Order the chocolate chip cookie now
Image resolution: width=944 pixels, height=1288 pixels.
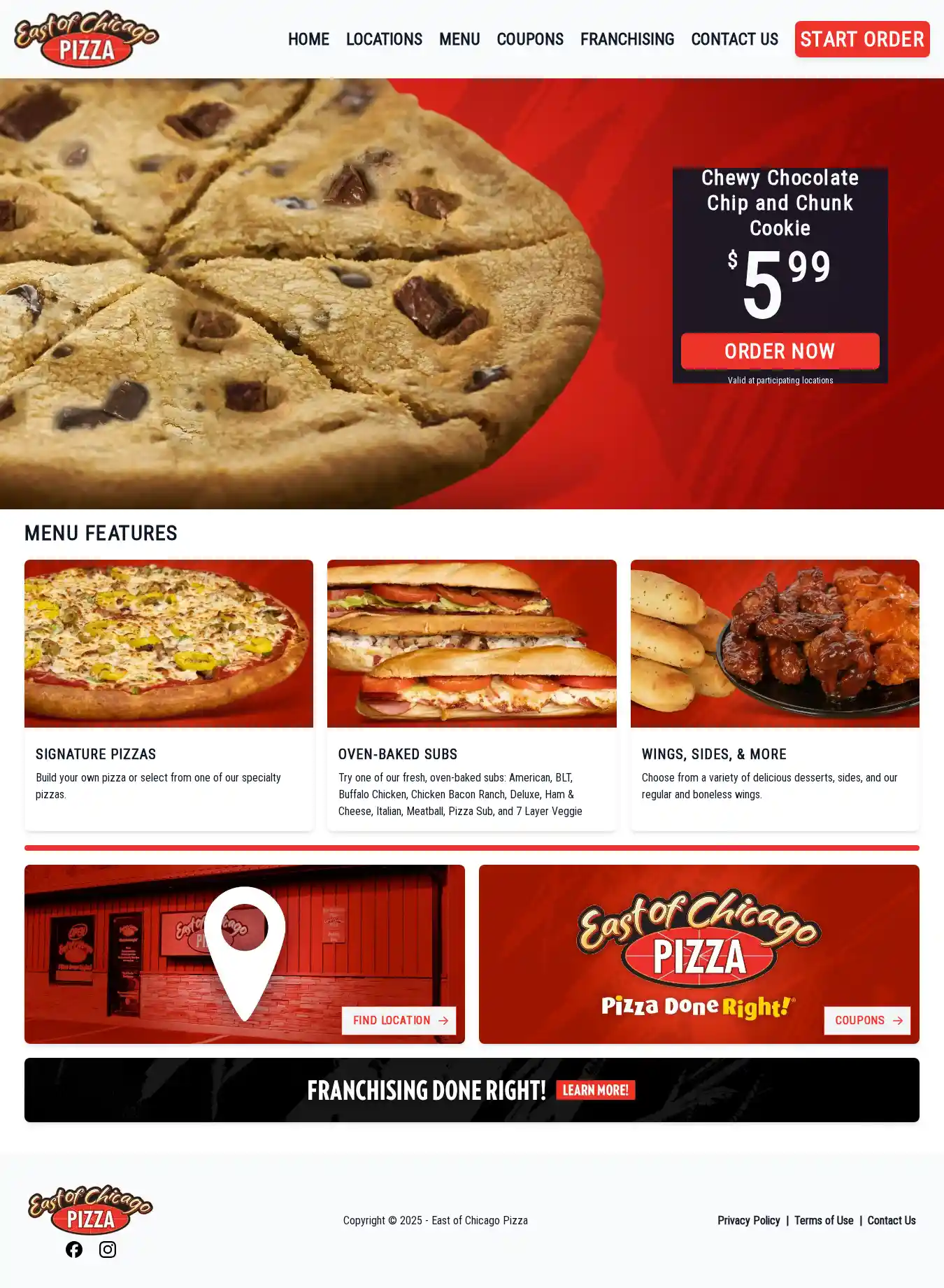pos(780,351)
